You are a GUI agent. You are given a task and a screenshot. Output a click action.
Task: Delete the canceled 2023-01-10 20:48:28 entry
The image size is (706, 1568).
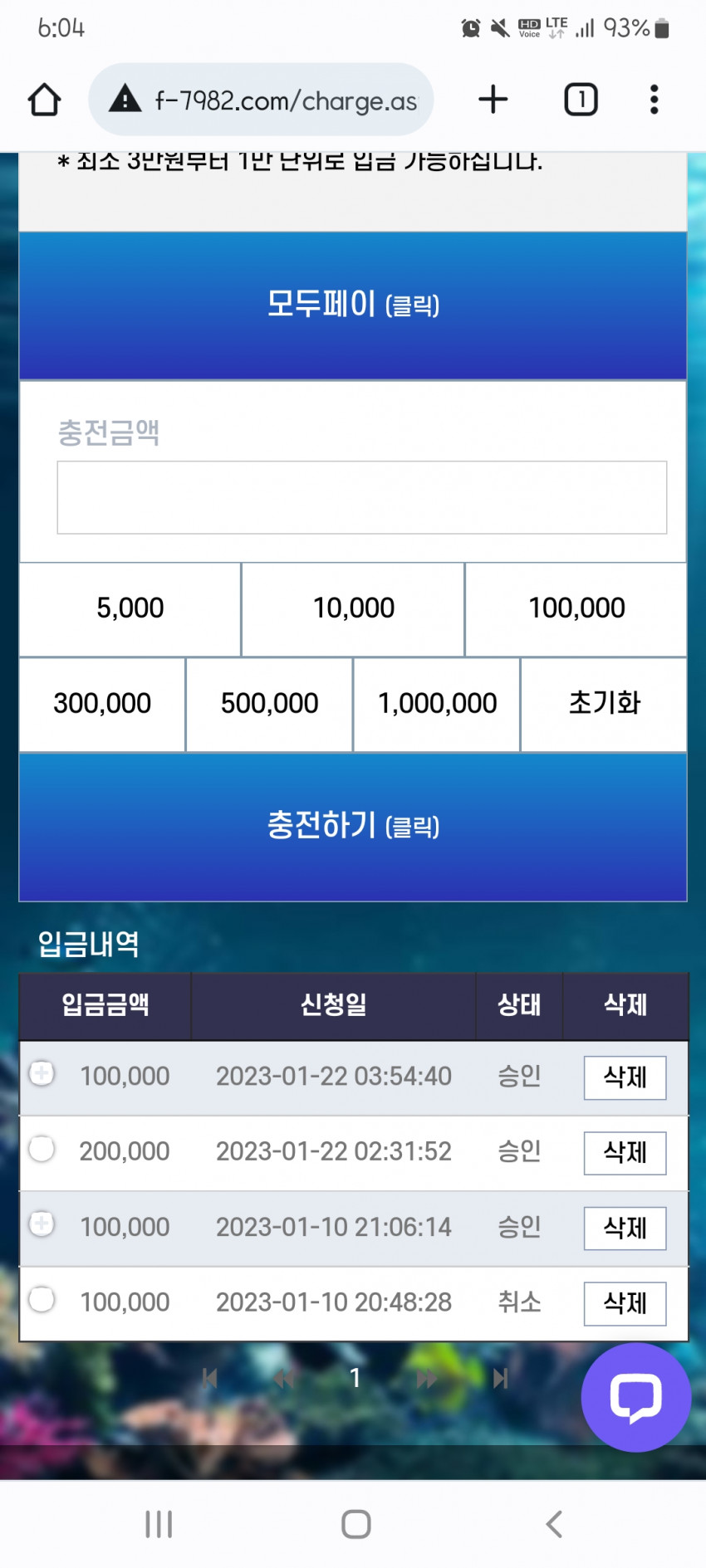click(625, 1303)
